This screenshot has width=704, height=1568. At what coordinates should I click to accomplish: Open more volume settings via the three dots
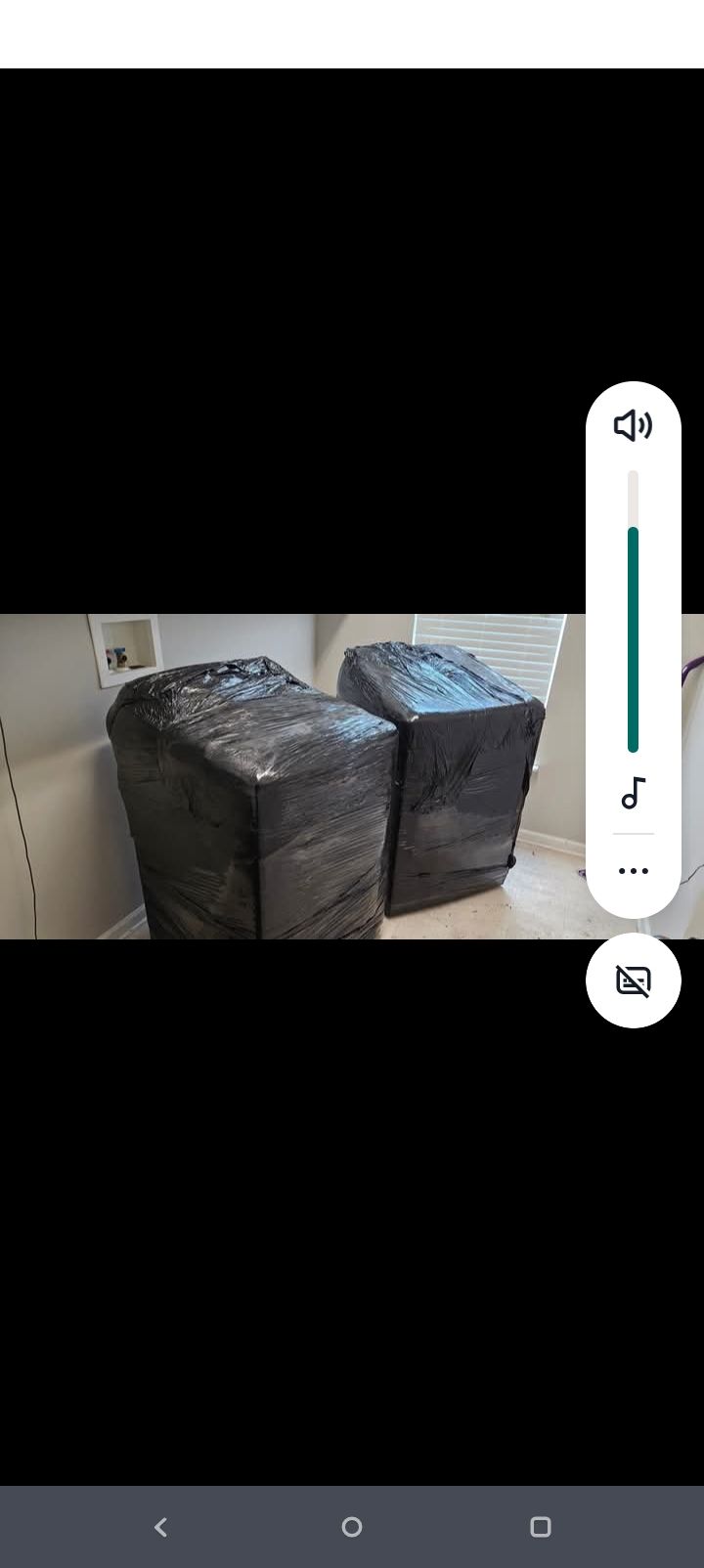point(633,871)
